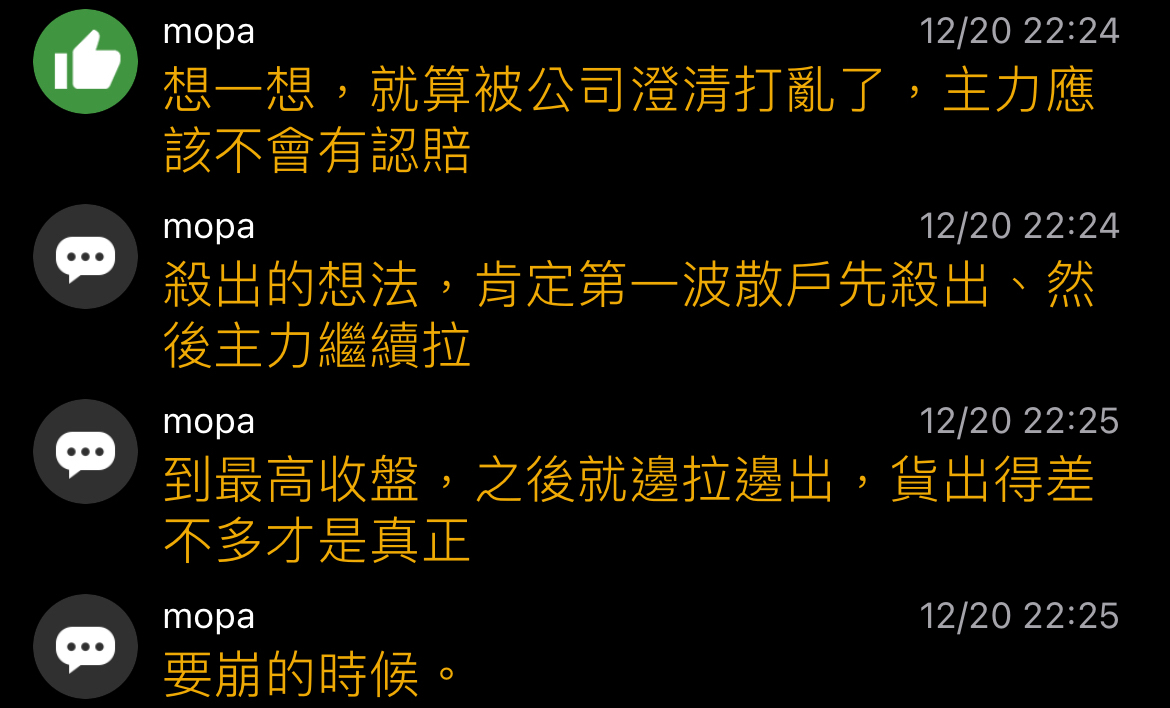The image size is (1170, 708).
Task: Open mopa's comment starting with 殺出的想法
Action: point(628,316)
